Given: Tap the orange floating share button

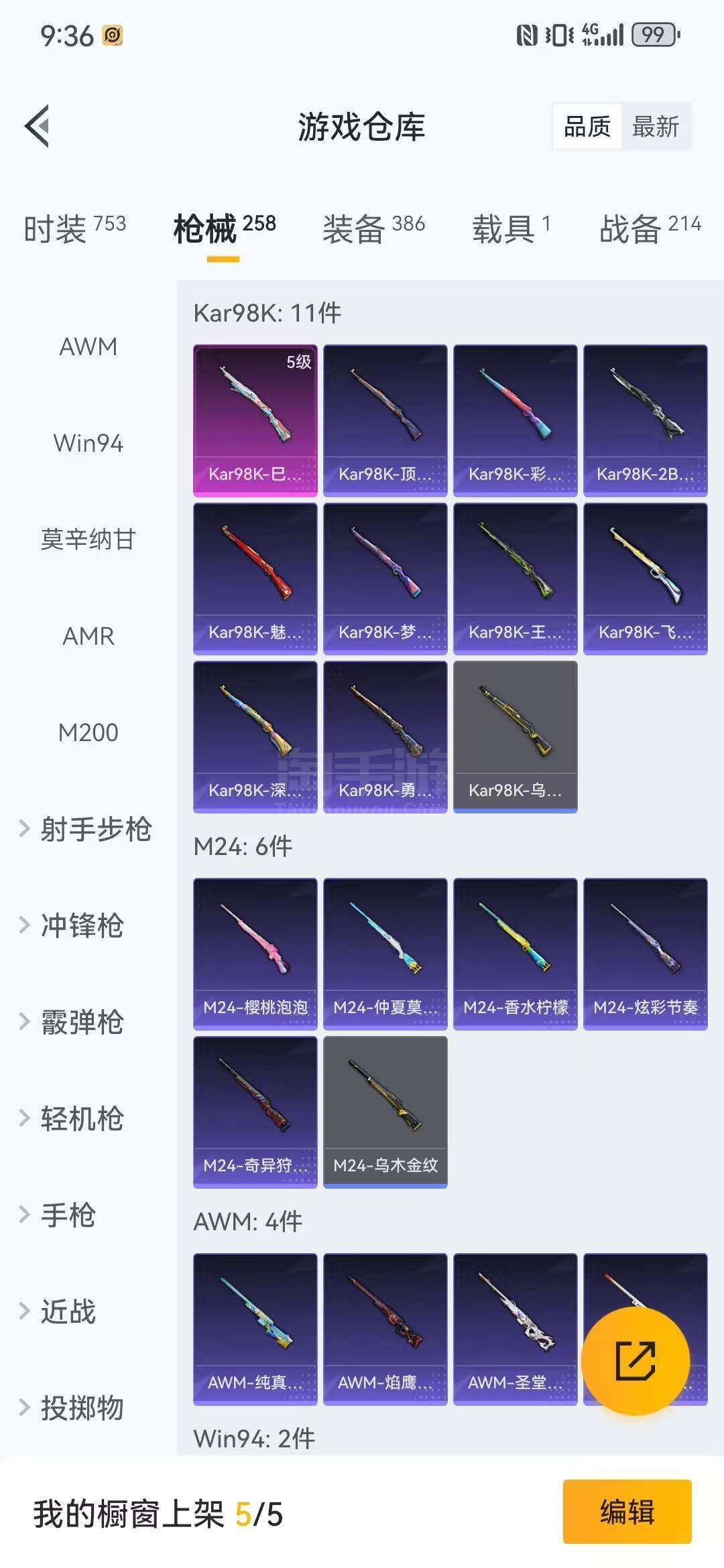Looking at the screenshot, I should (635, 1360).
